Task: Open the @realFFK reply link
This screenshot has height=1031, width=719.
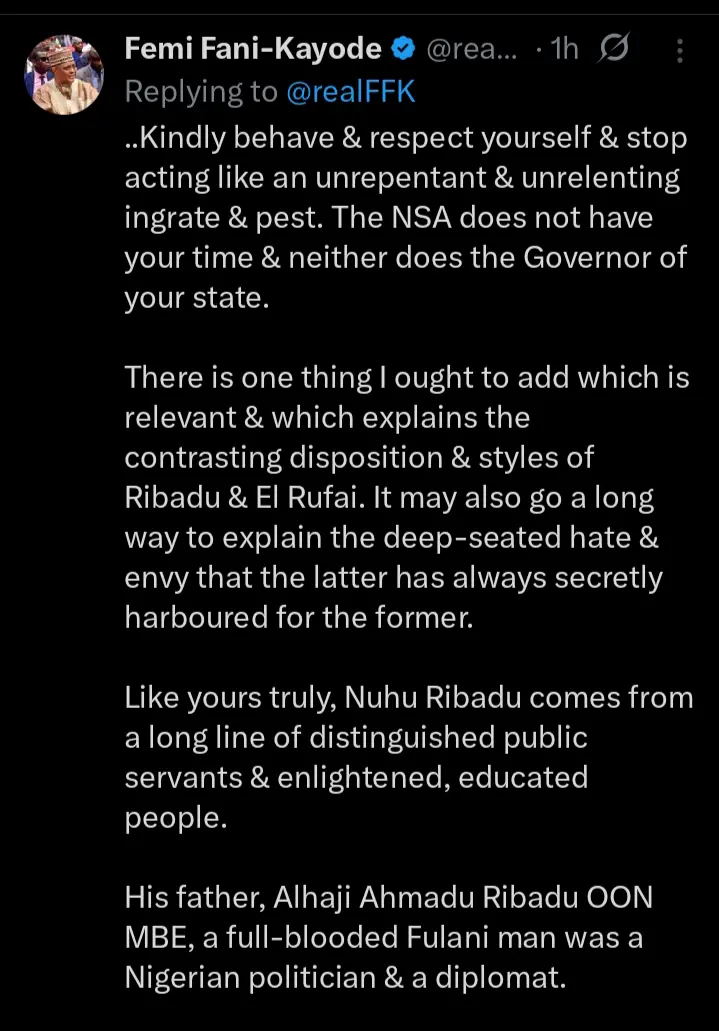Action: click(350, 92)
